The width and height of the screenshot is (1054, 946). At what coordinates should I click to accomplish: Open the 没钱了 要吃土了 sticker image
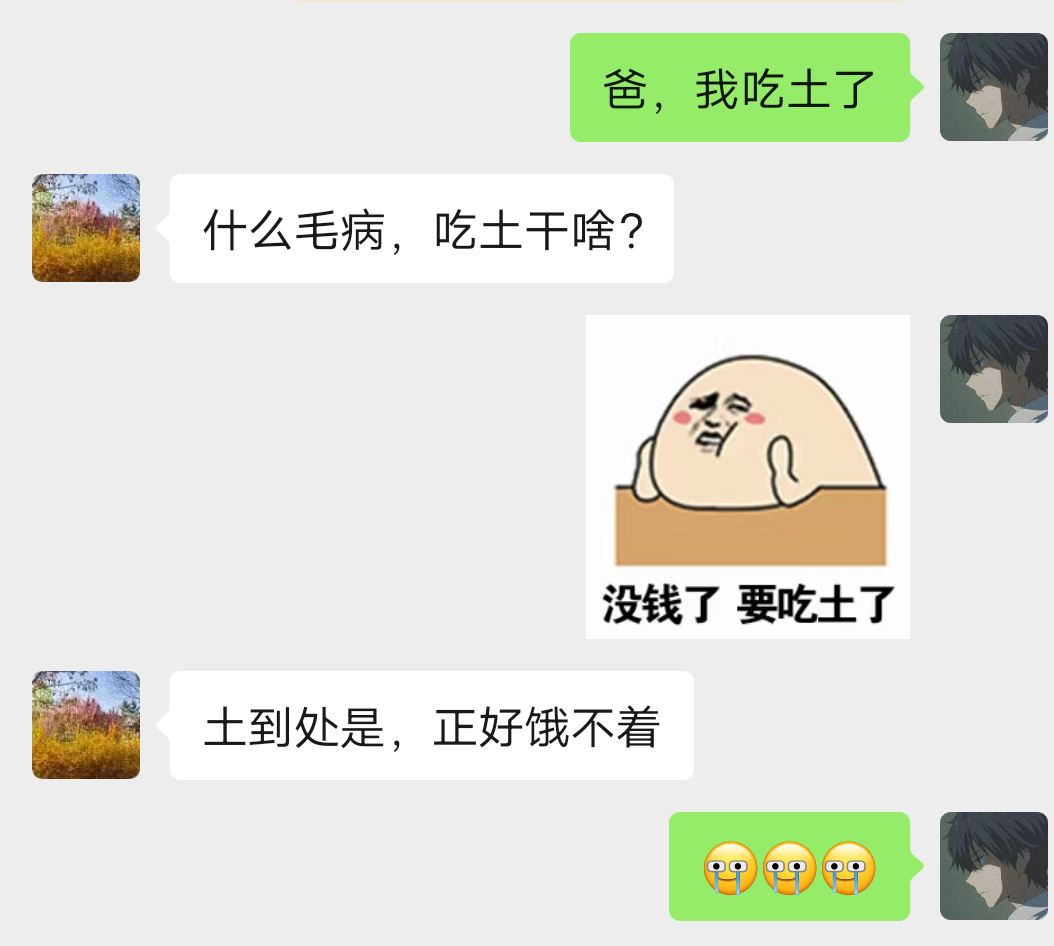coord(747,476)
